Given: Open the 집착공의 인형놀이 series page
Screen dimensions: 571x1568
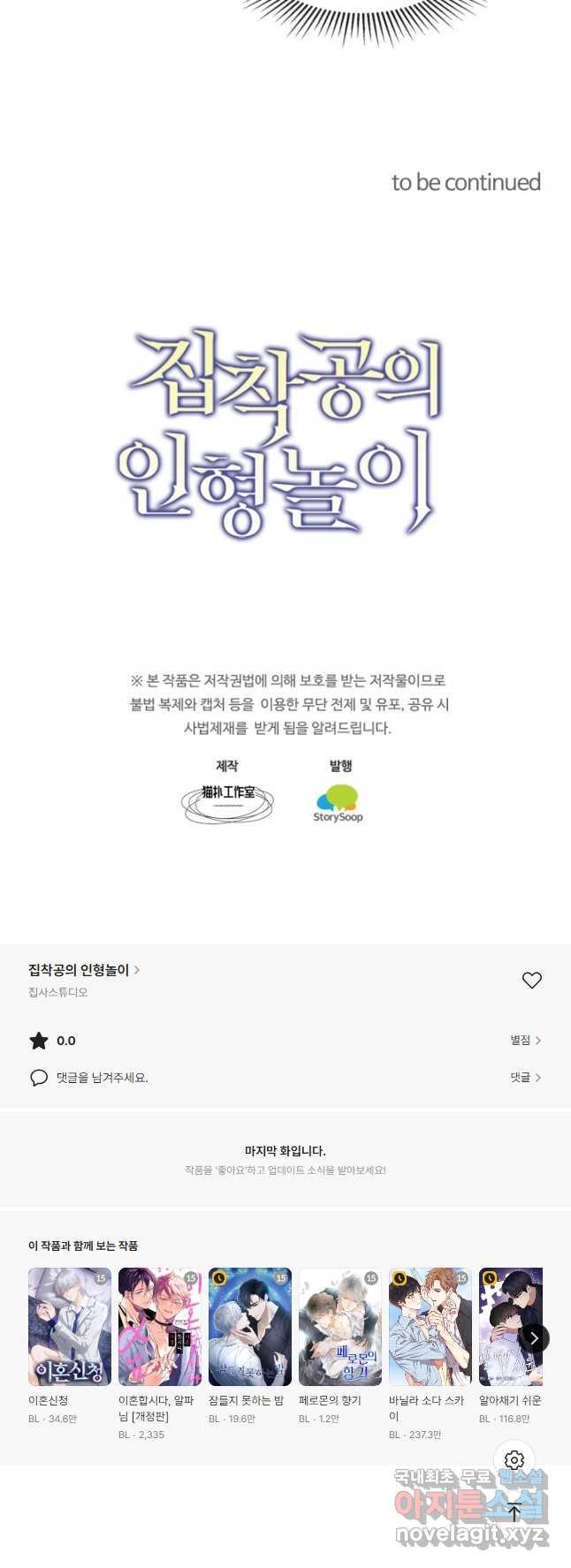Looking at the screenshot, I should click(83, 970).
